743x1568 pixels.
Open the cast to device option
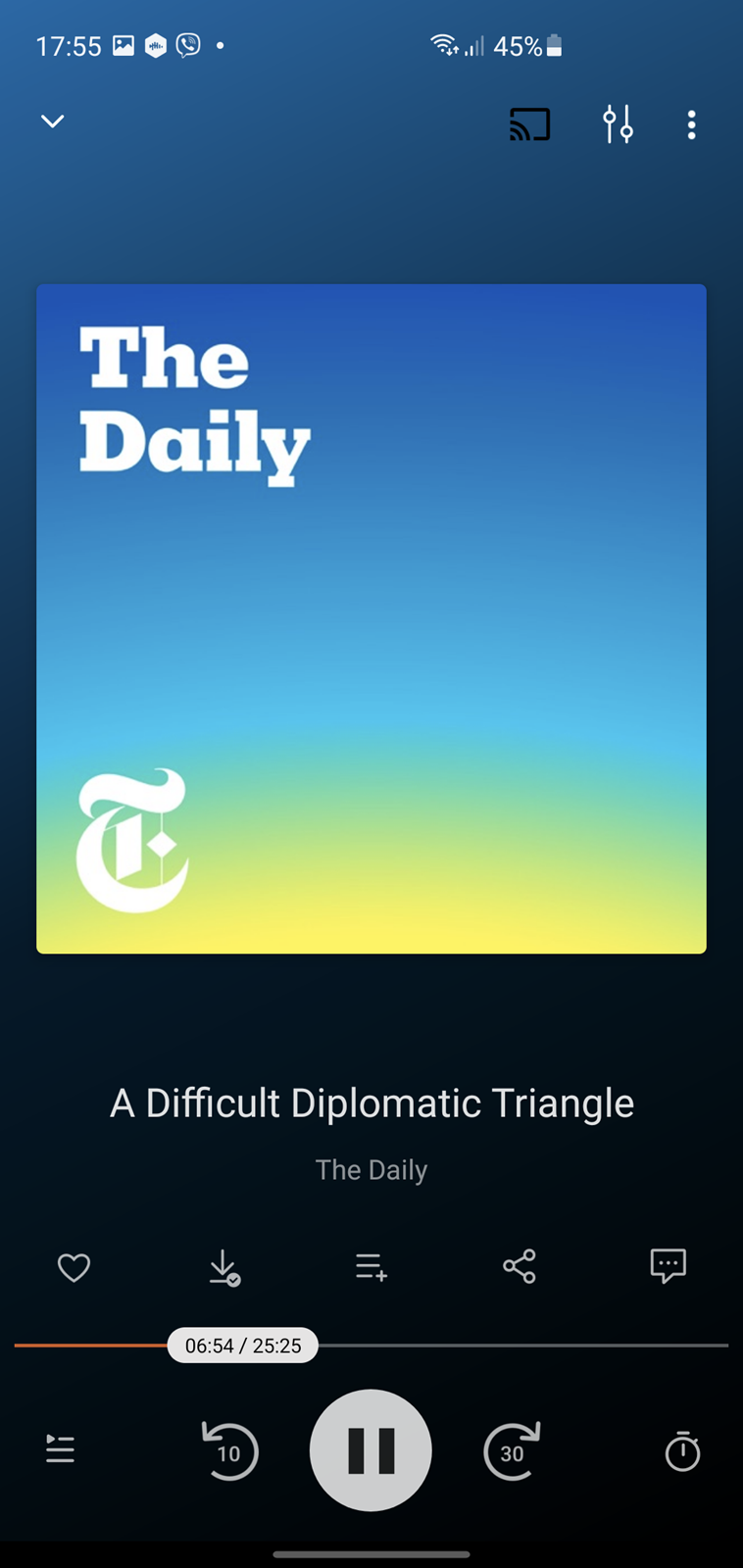[529, 124]
